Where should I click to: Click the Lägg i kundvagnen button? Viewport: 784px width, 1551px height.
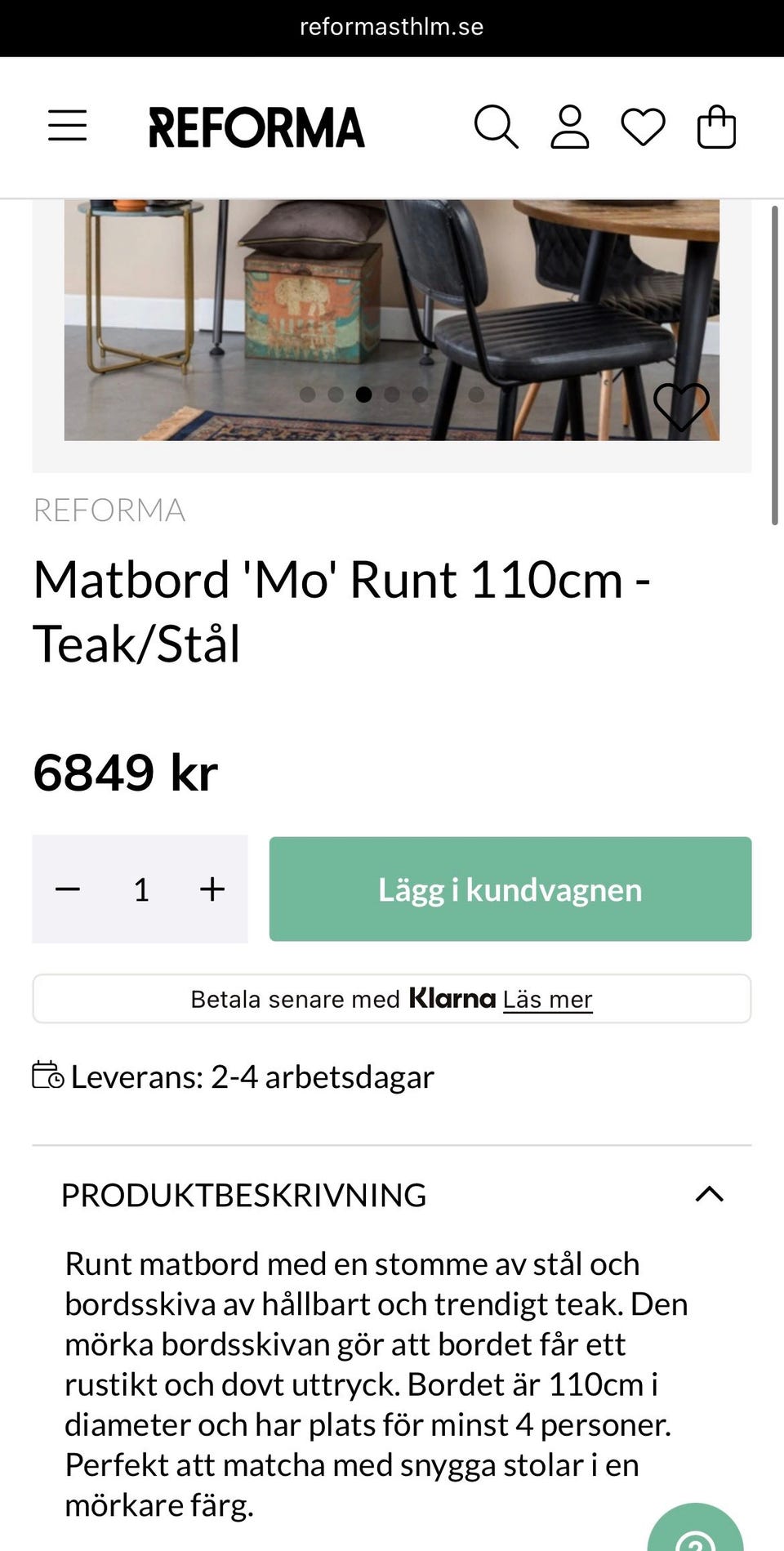coord(510,889)
